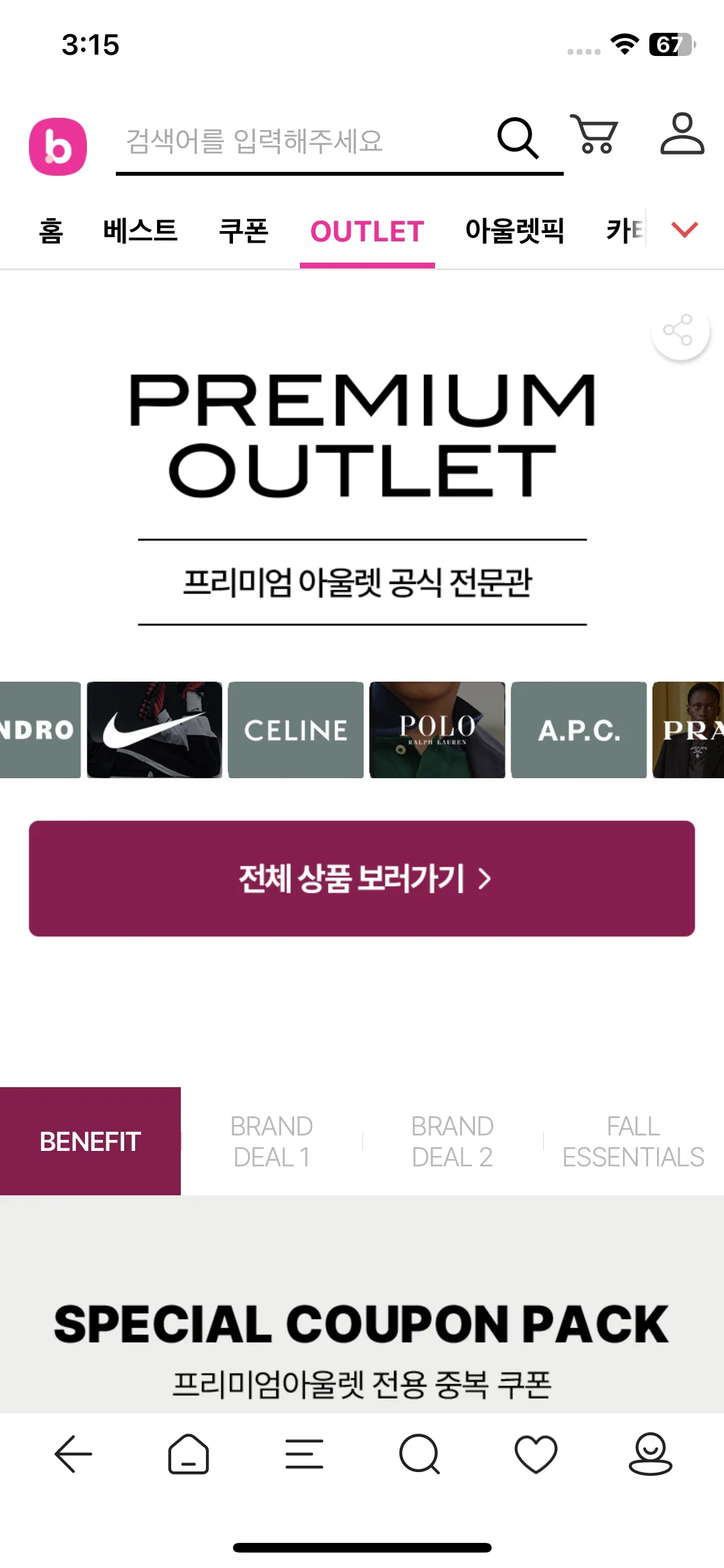Go back using bottom bar arrow

73,1454
